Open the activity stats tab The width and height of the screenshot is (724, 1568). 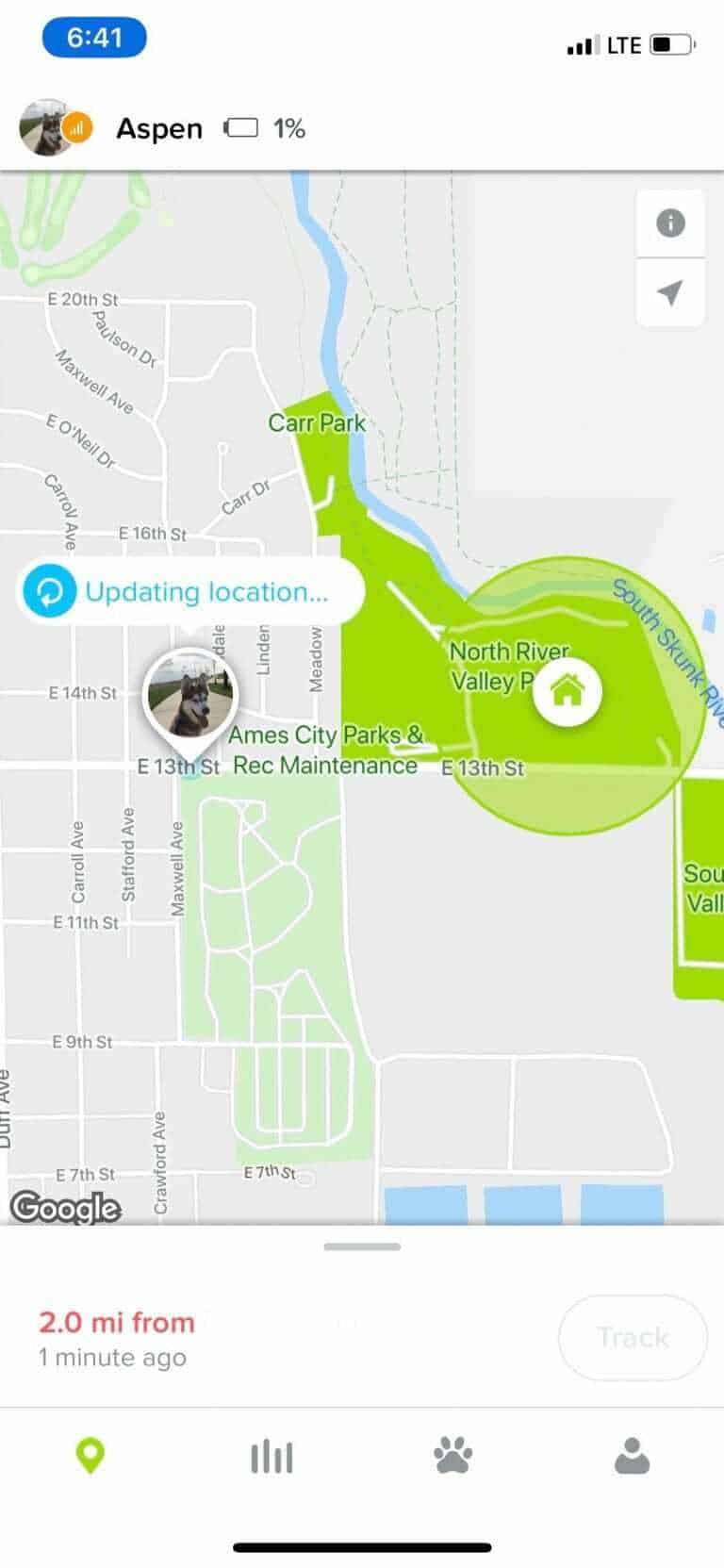click(271, 1456)
